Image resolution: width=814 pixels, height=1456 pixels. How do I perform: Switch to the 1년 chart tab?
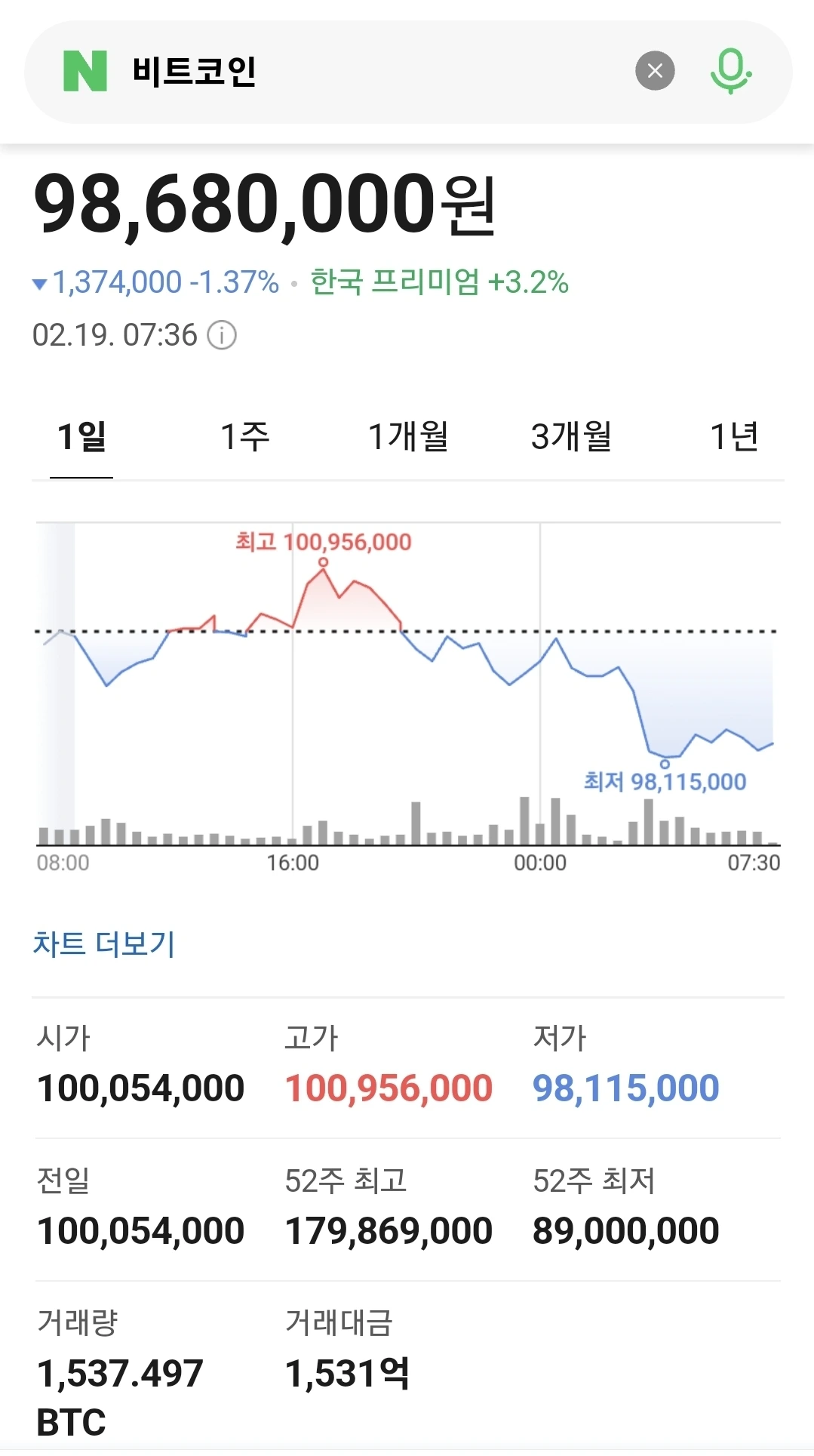[733, 437]
